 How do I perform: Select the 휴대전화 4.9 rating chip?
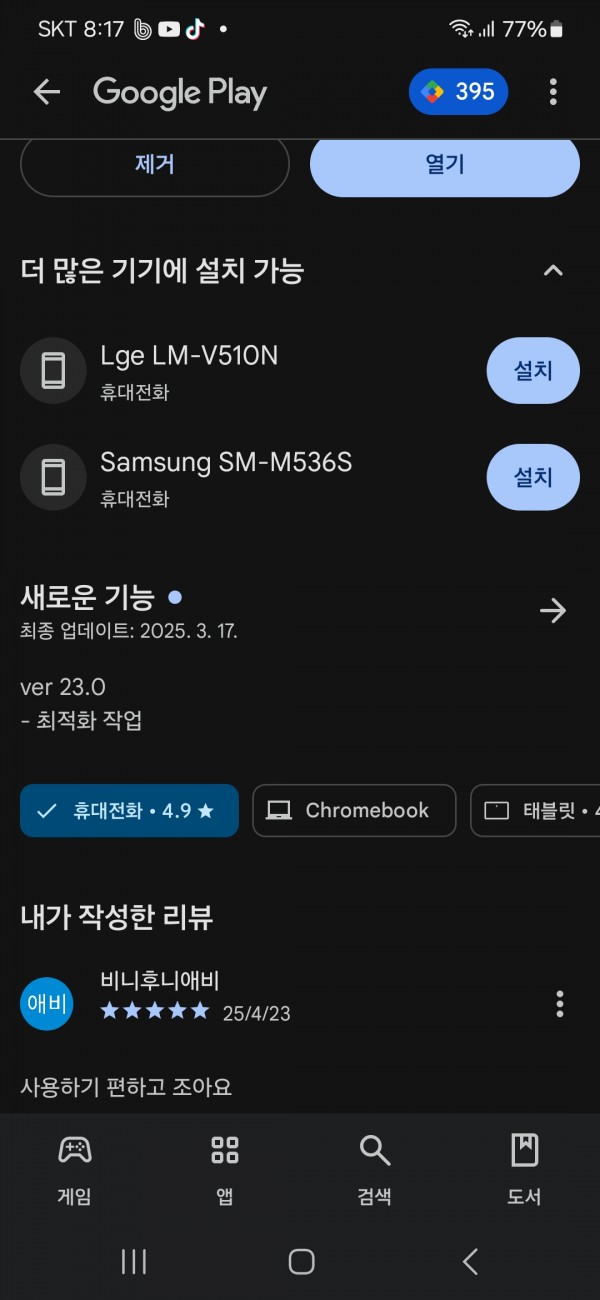[x=129, y=810]
